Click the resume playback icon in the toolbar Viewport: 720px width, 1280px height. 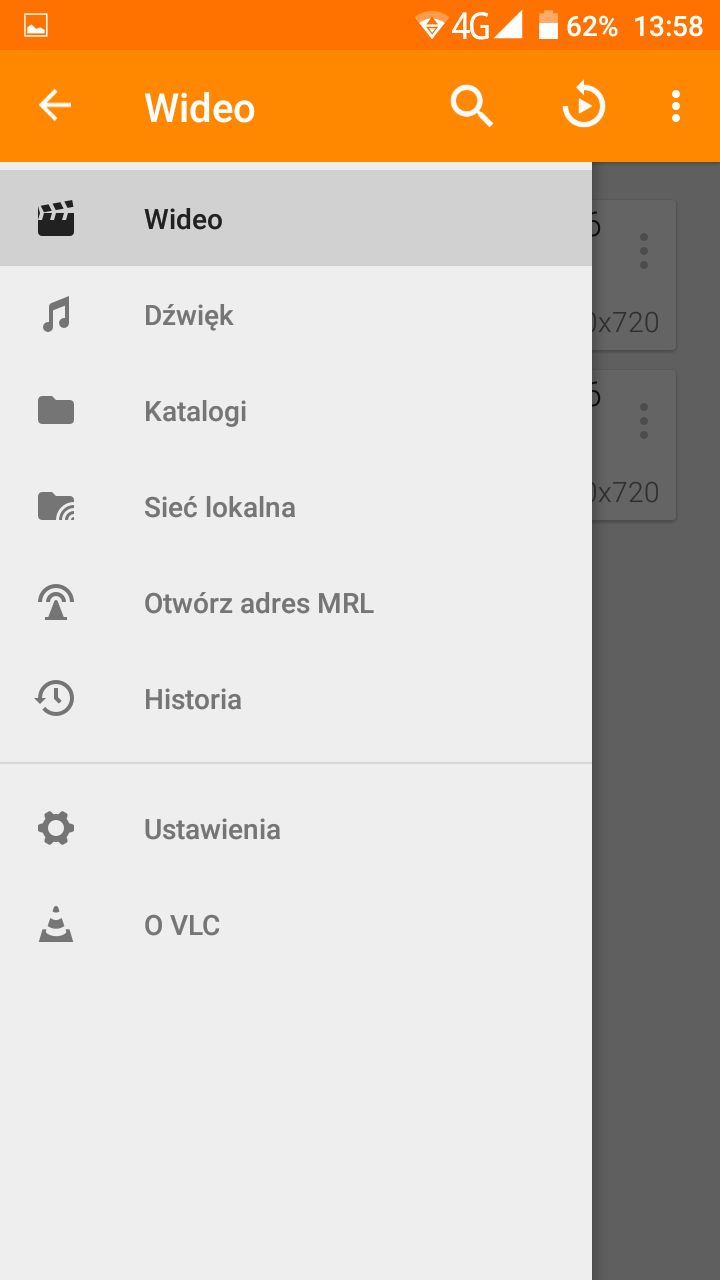pos(584,105)
